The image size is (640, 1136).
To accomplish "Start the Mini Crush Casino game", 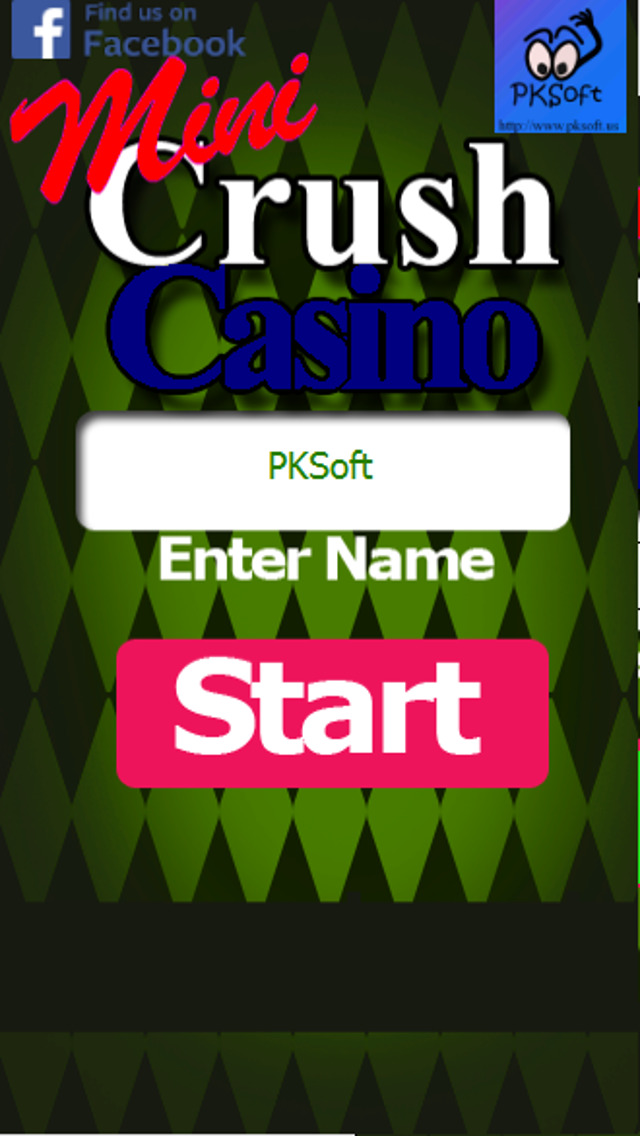I will (x=332, y=713).
